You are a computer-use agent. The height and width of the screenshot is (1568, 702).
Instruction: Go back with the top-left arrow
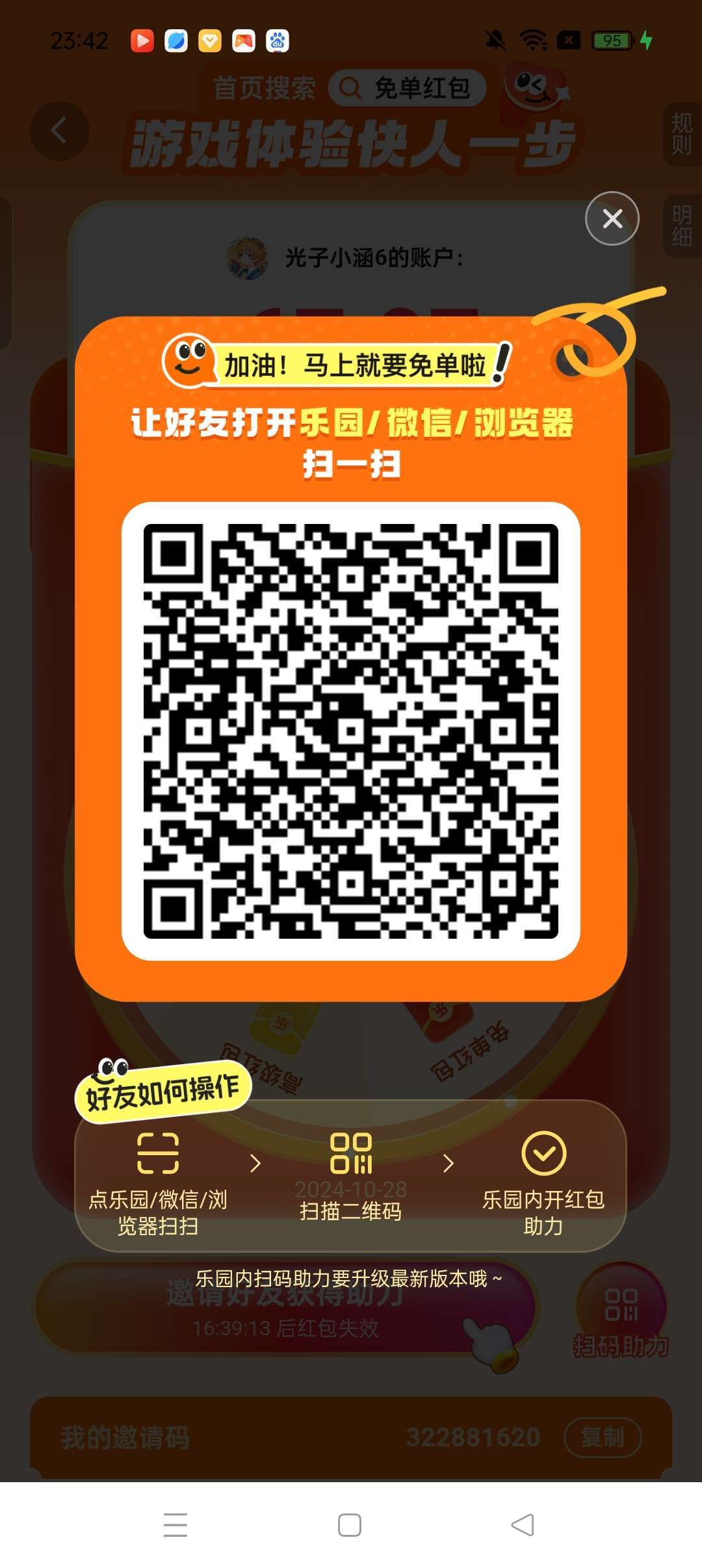pos(59,131)
